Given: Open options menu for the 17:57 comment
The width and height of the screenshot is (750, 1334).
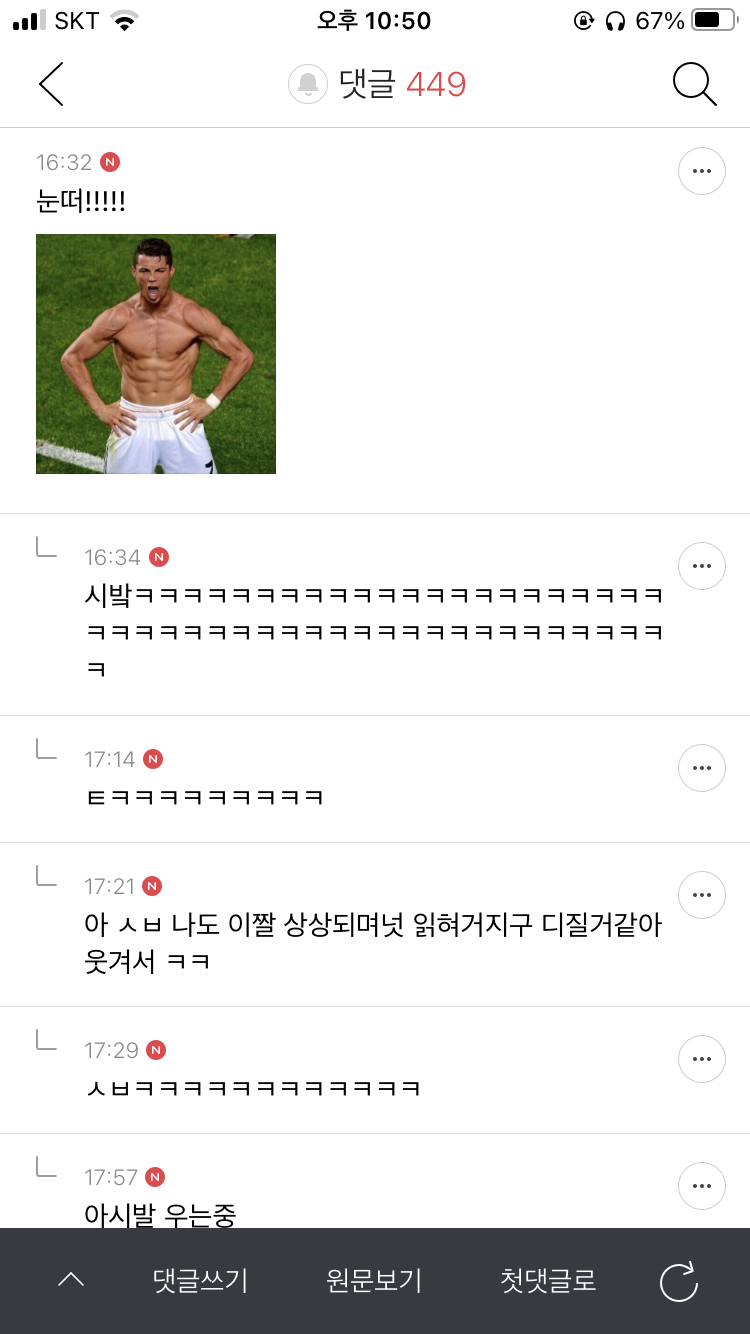Looking at the screenshot, I should pos(701,1186).
